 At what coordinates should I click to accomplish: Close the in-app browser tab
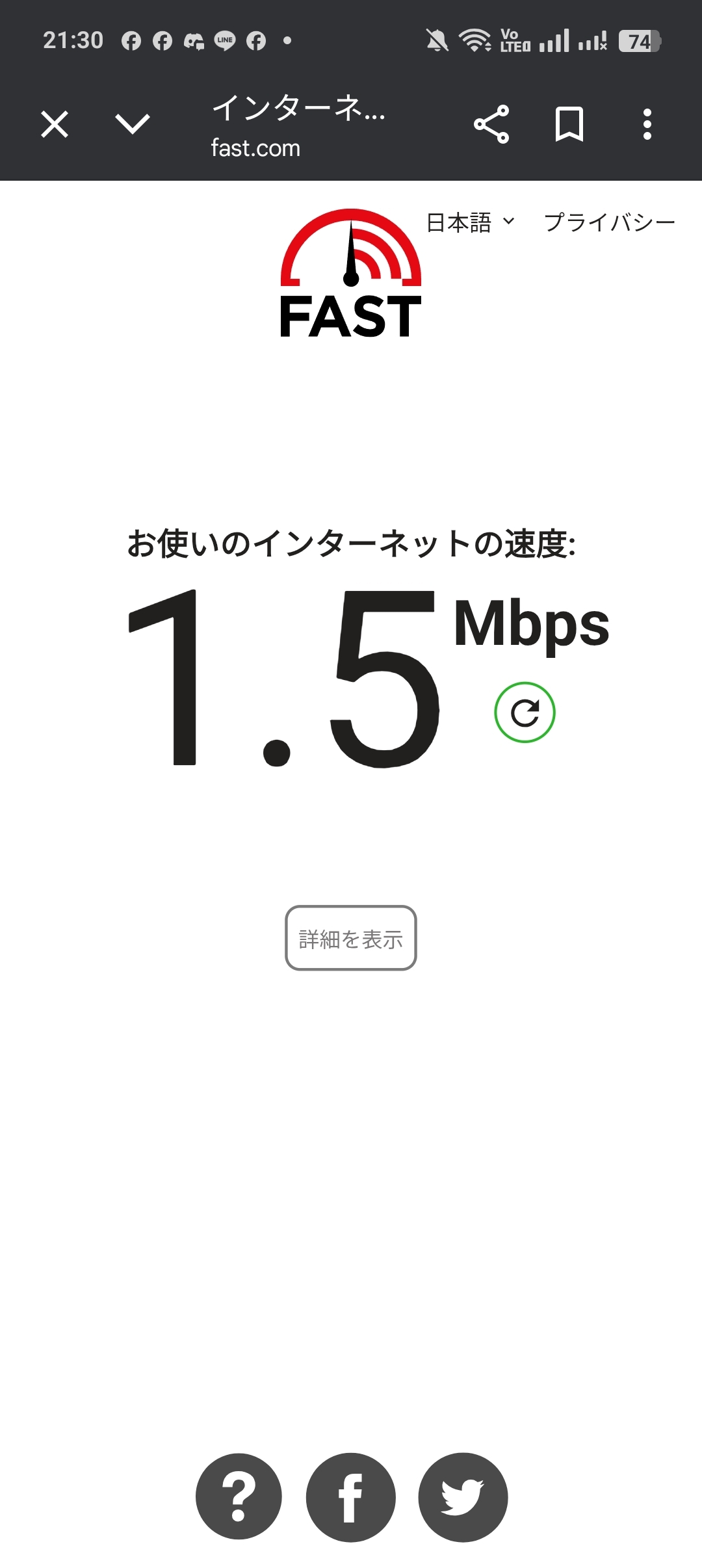(55, 124)
